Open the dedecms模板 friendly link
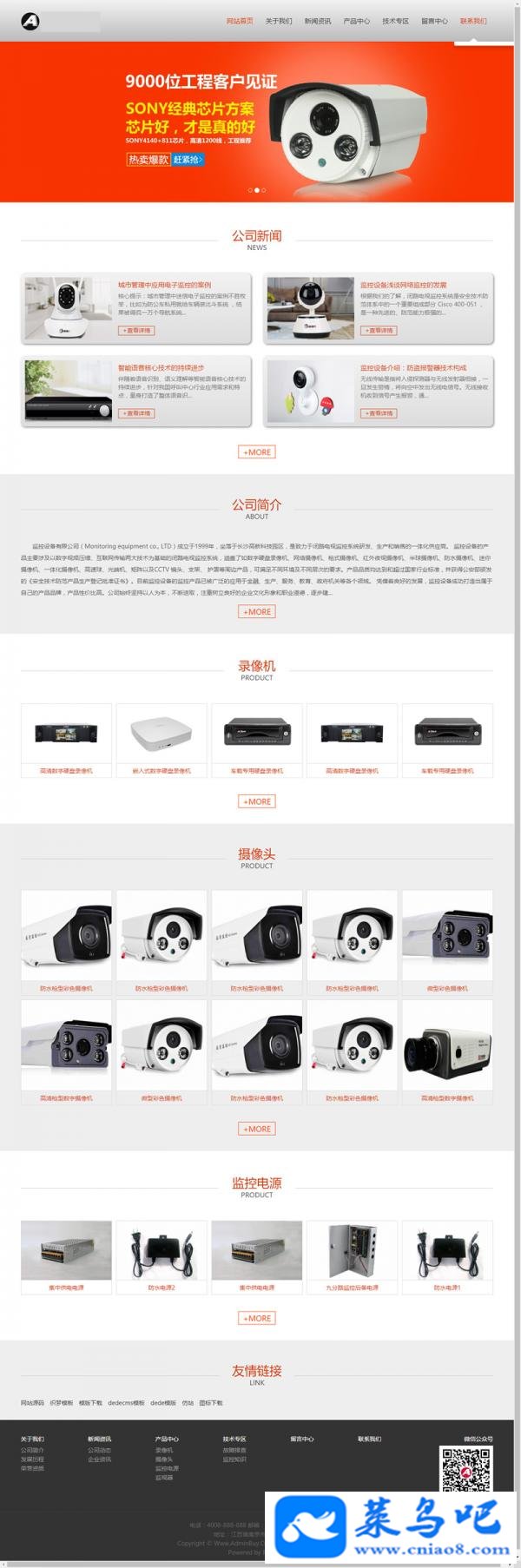 click(x=126, y=1402)
